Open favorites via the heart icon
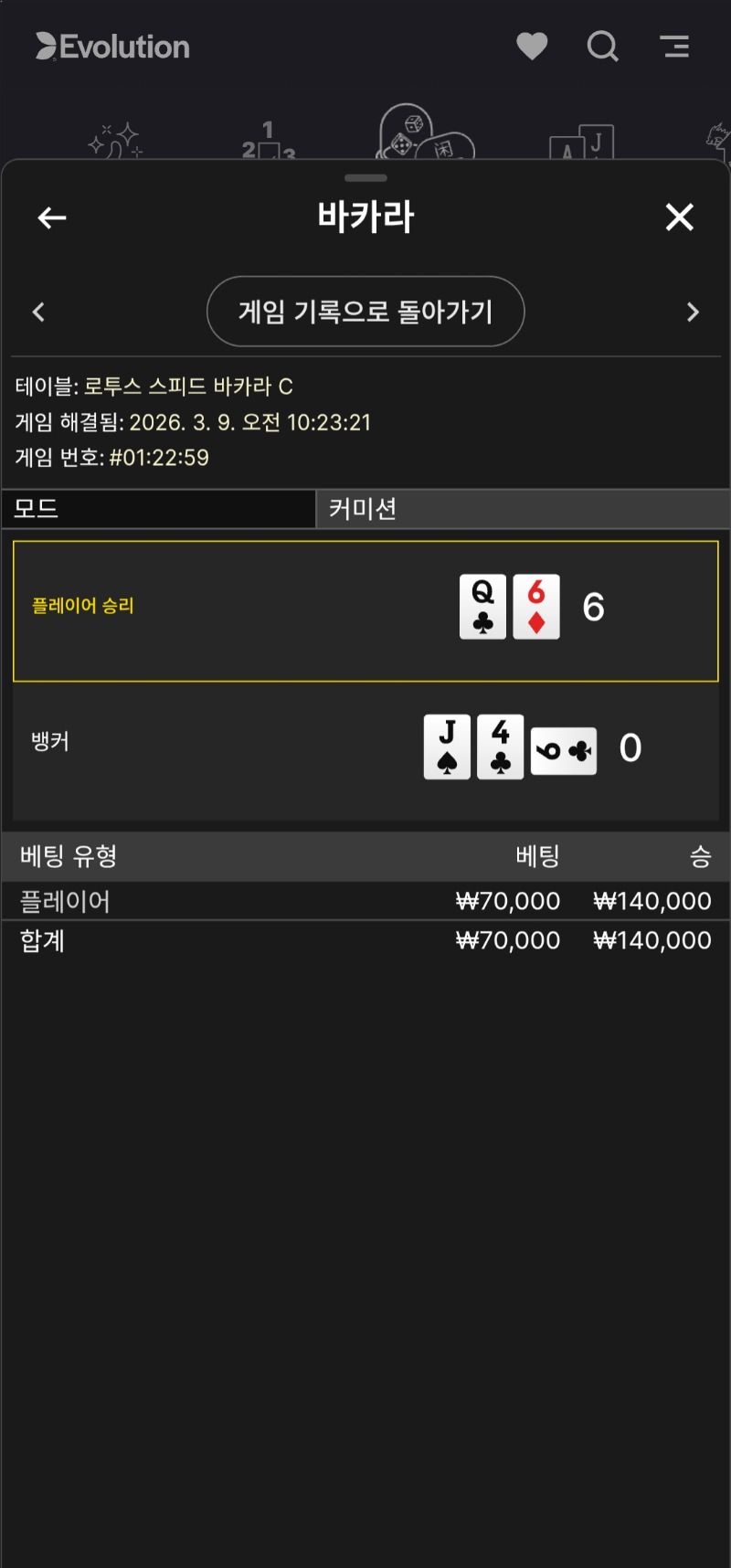731x1568 pixels. (532, 46)
